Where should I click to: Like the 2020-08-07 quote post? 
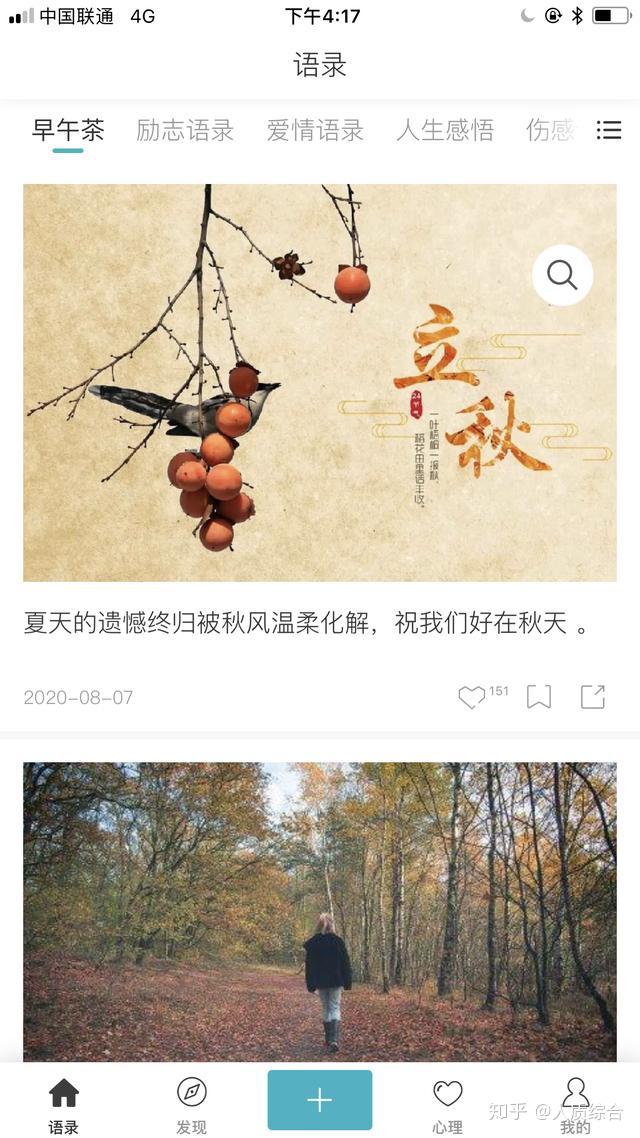click(471, 697)
